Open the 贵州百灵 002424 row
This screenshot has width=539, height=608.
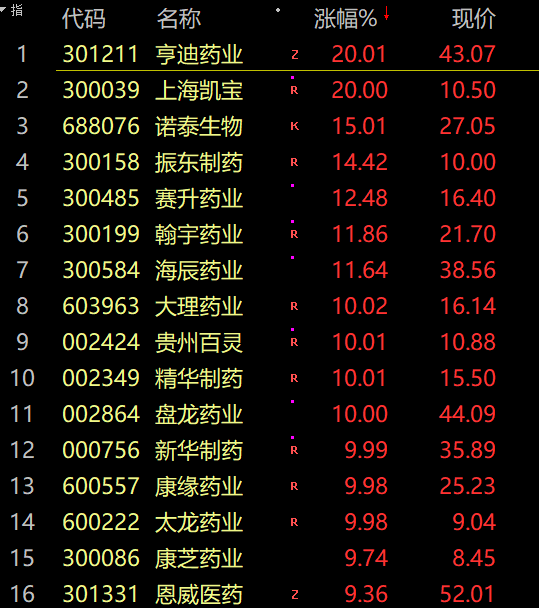[x=270, y=342]
